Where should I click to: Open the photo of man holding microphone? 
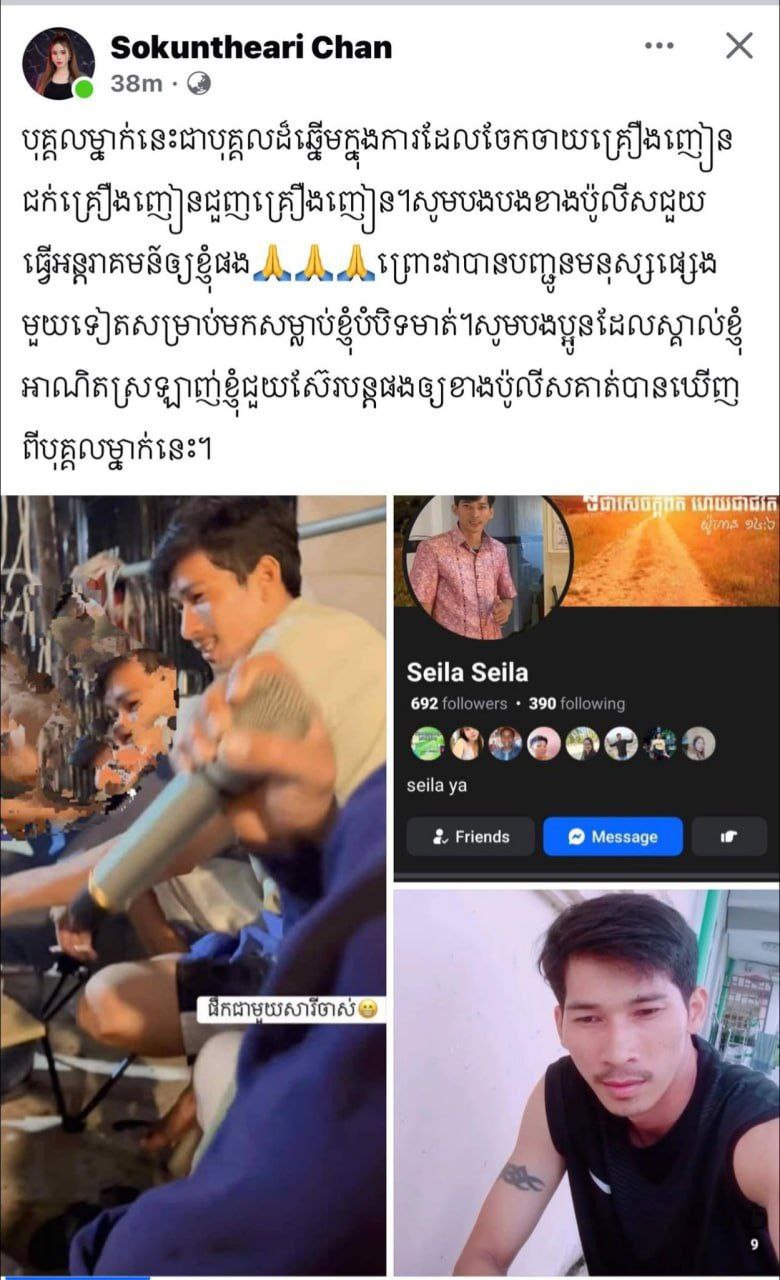point(193,885)
